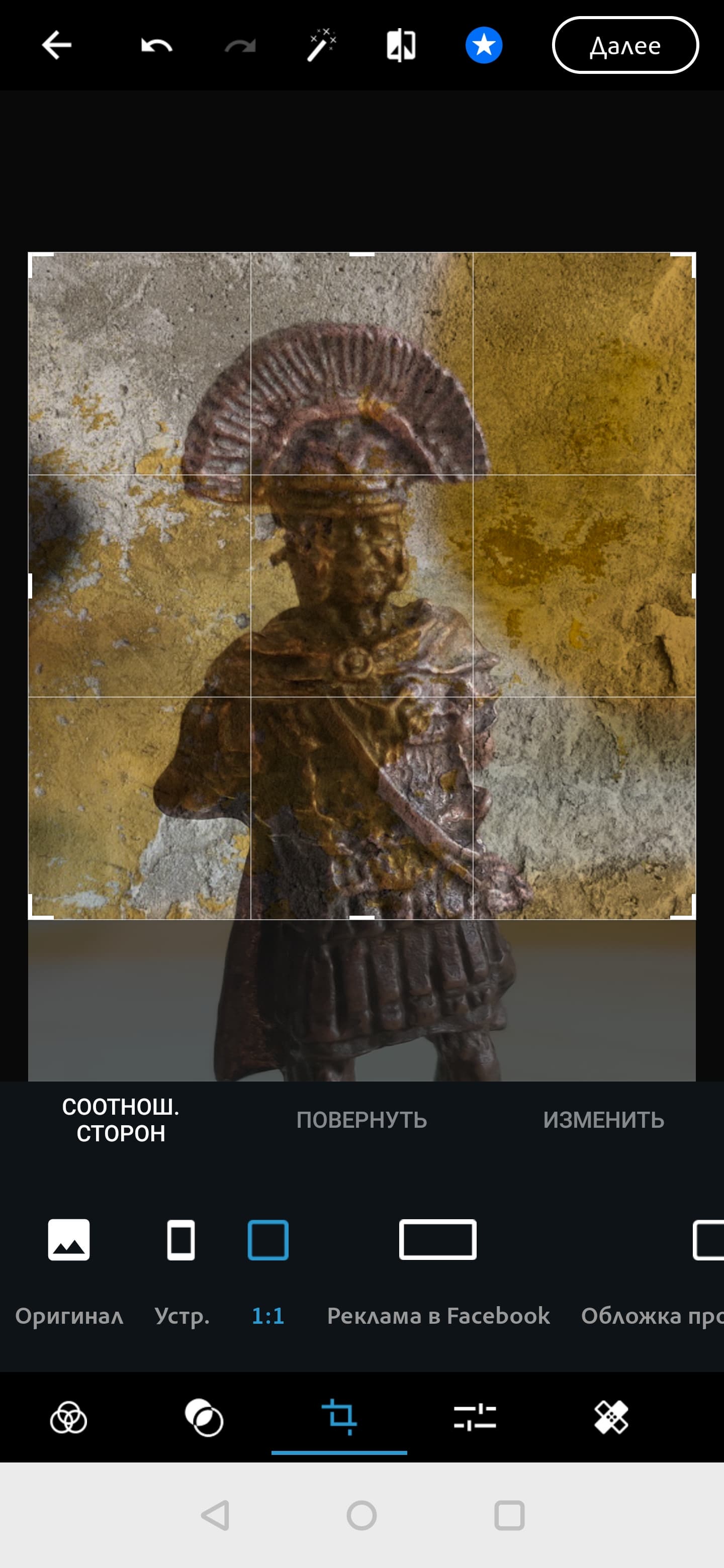Open the adjustments sliders tool
This screenshot has height=1568, width=724.
(x=475, y=1417)
